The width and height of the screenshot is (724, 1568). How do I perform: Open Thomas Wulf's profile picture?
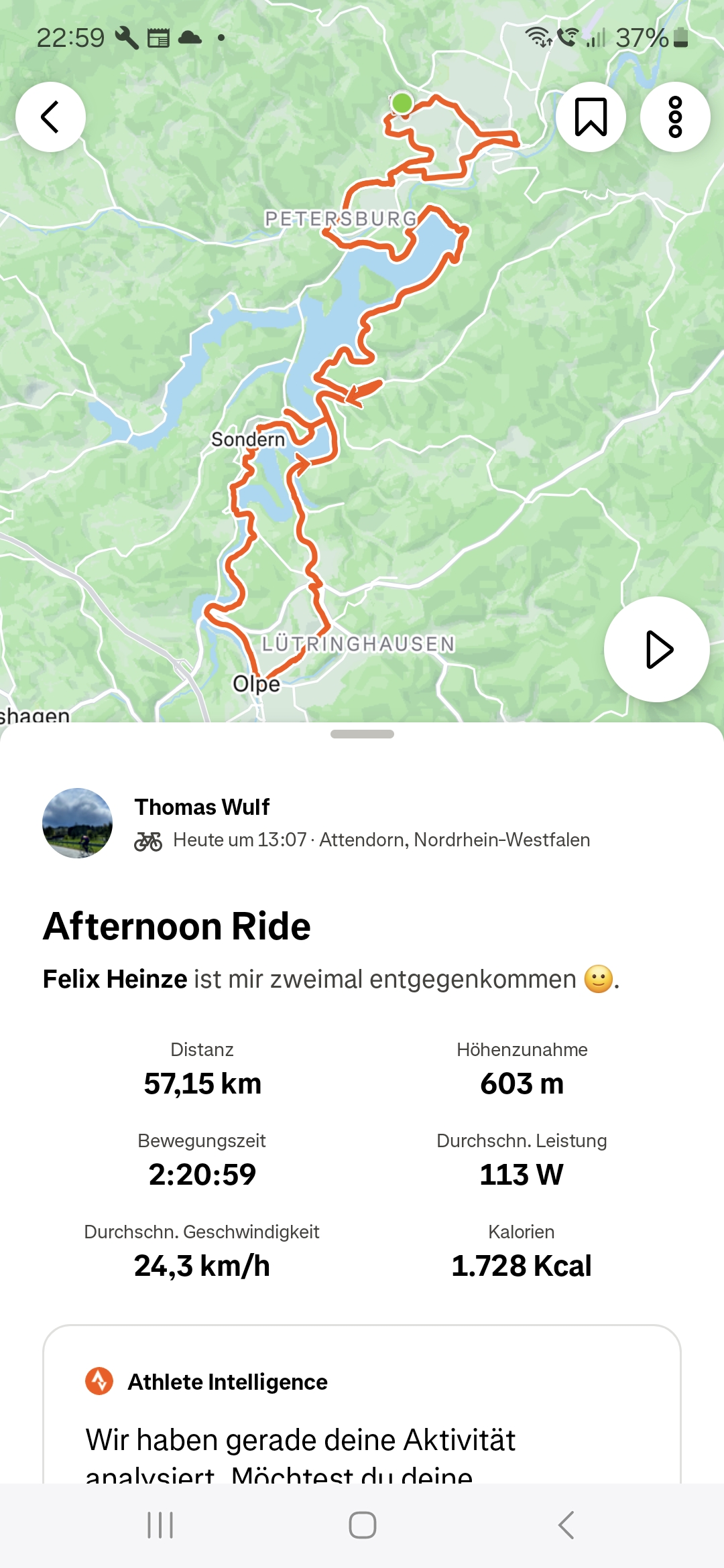(77, 823)
